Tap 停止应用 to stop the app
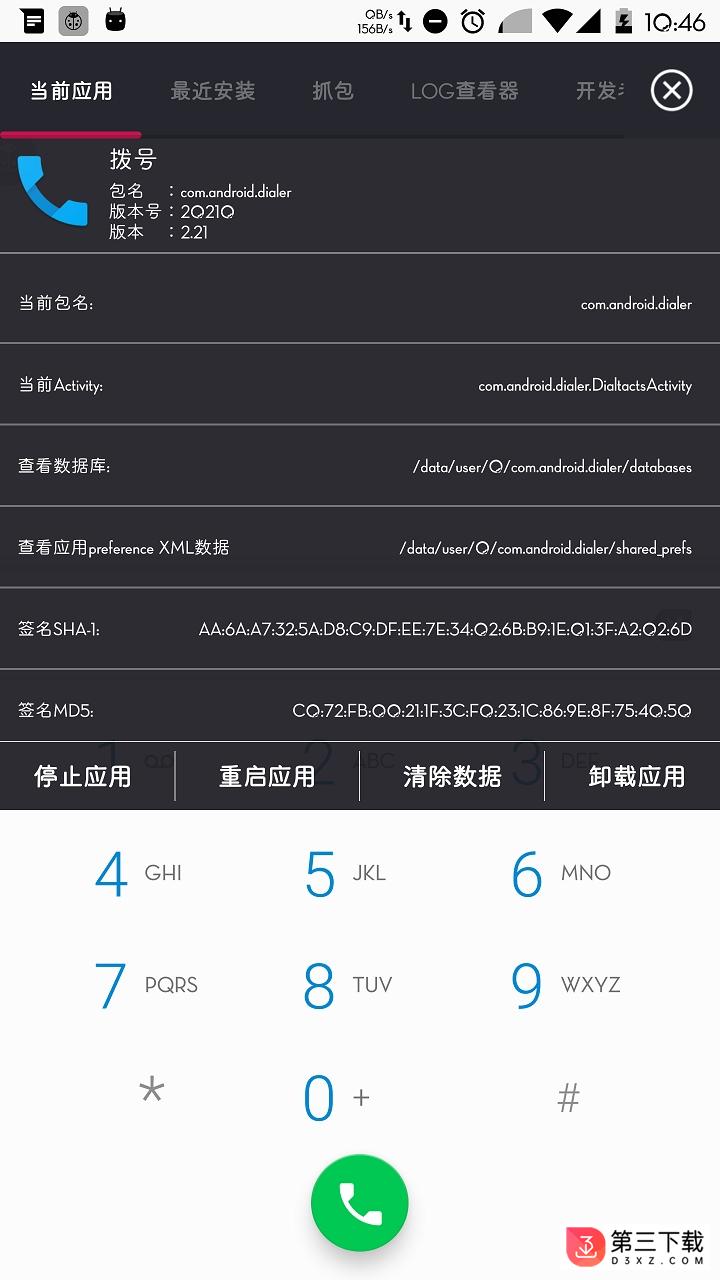 coord(82,776)
